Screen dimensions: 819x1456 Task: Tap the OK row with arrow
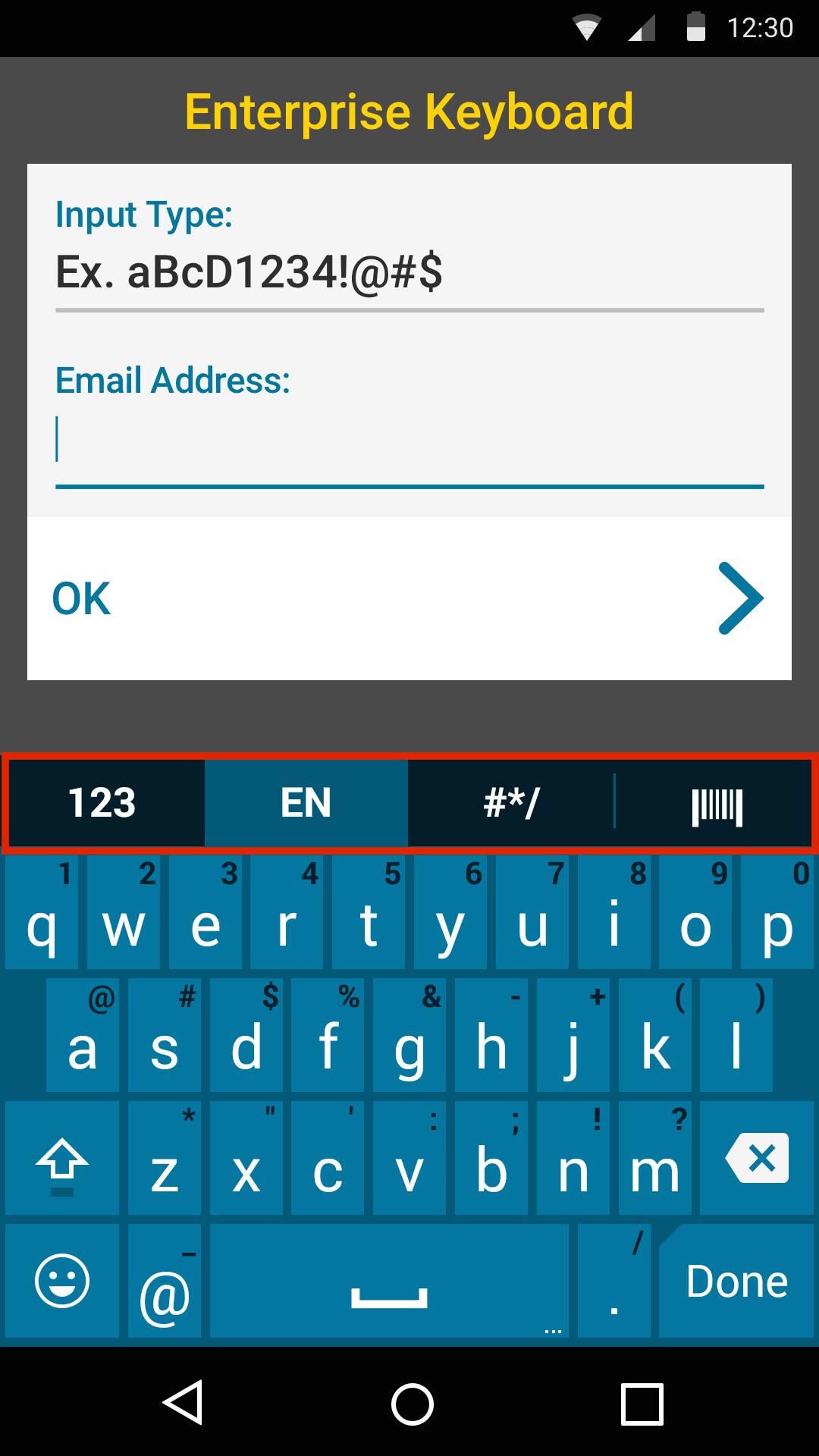(x=409, y=598)
